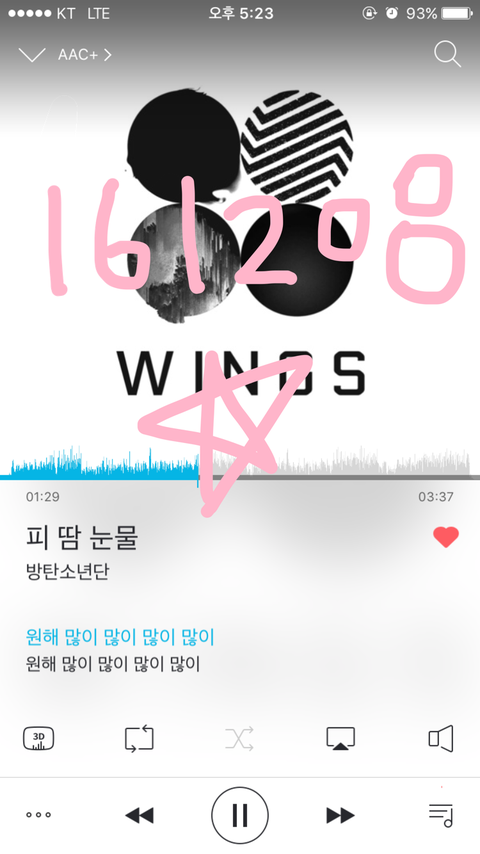Screen dimensions: 480x854
Task: Enable shuffle playback
Action: point(240,739)
